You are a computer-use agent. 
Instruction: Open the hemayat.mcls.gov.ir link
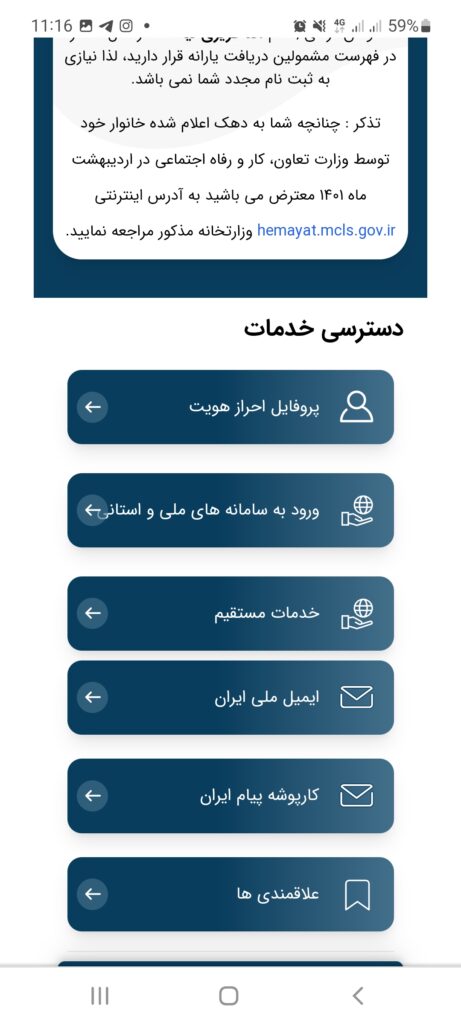coord(326,231)
